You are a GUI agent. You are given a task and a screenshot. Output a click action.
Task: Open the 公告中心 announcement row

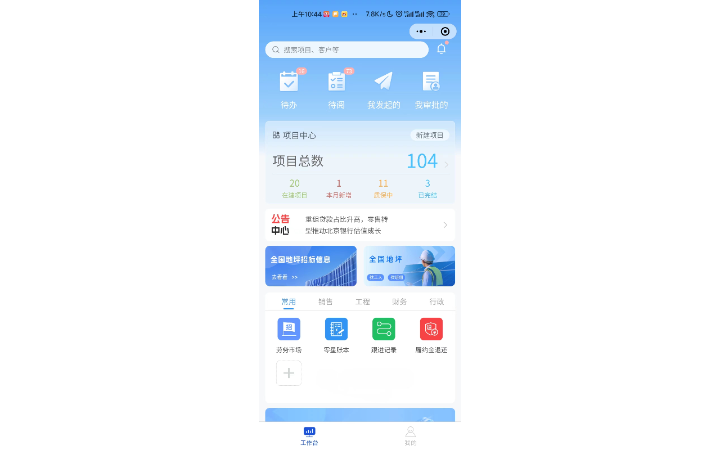360,225
